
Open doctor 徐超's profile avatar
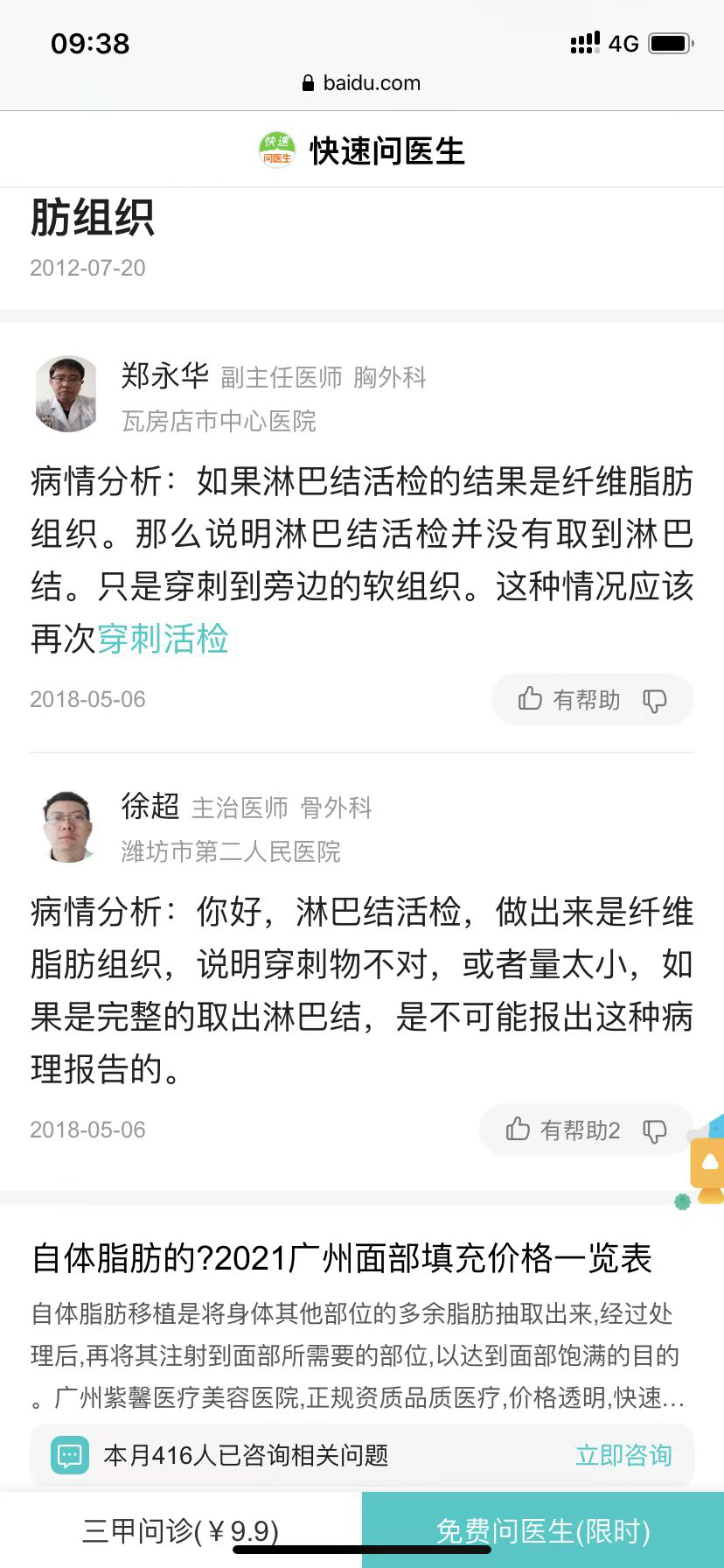point(66,825)
